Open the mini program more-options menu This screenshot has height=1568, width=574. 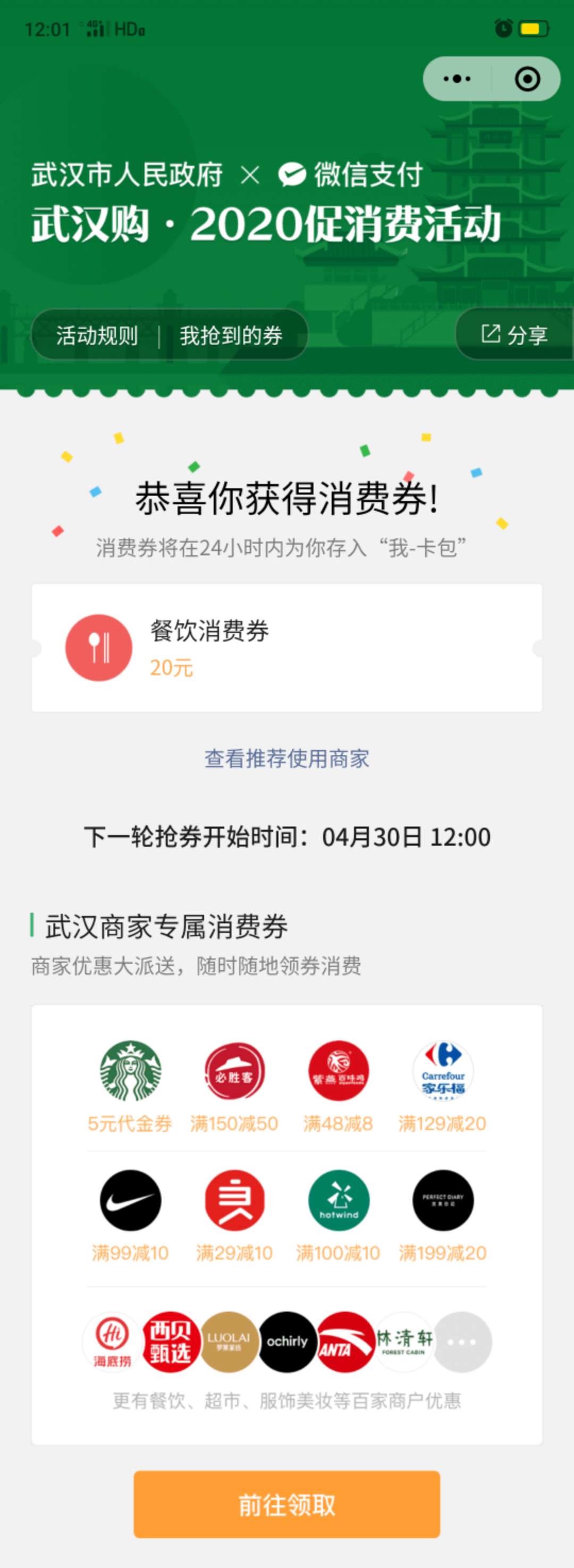[x=457, y=79]
